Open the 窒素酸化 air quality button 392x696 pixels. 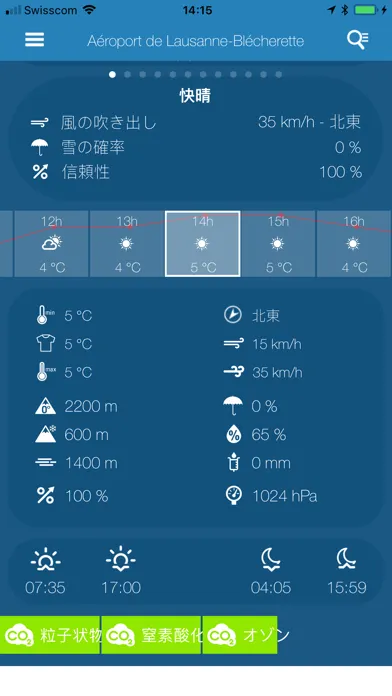pos(152,635)
